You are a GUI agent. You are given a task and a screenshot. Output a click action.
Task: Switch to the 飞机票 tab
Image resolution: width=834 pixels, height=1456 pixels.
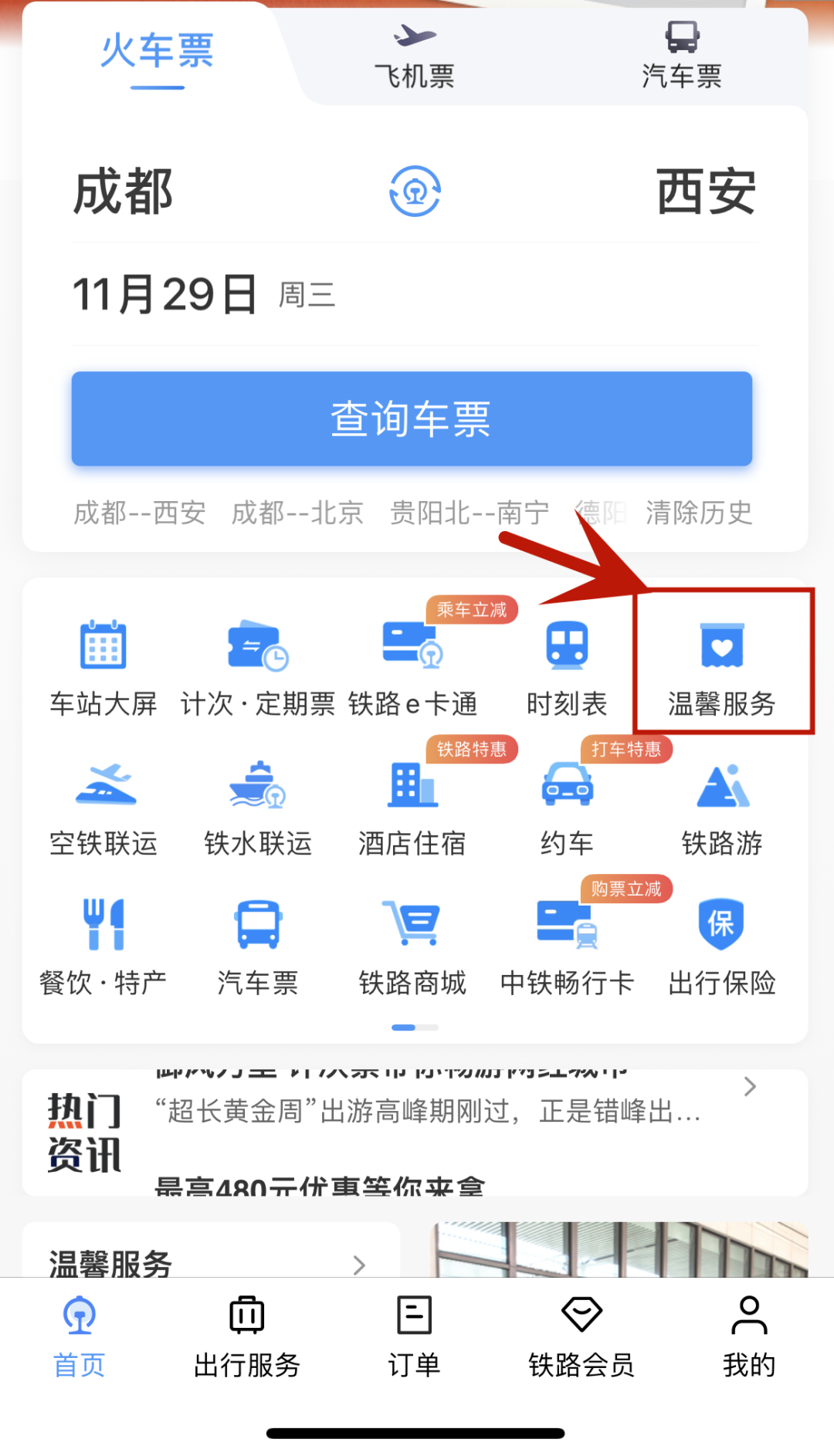pyautogui.click(x=415, y=57)
